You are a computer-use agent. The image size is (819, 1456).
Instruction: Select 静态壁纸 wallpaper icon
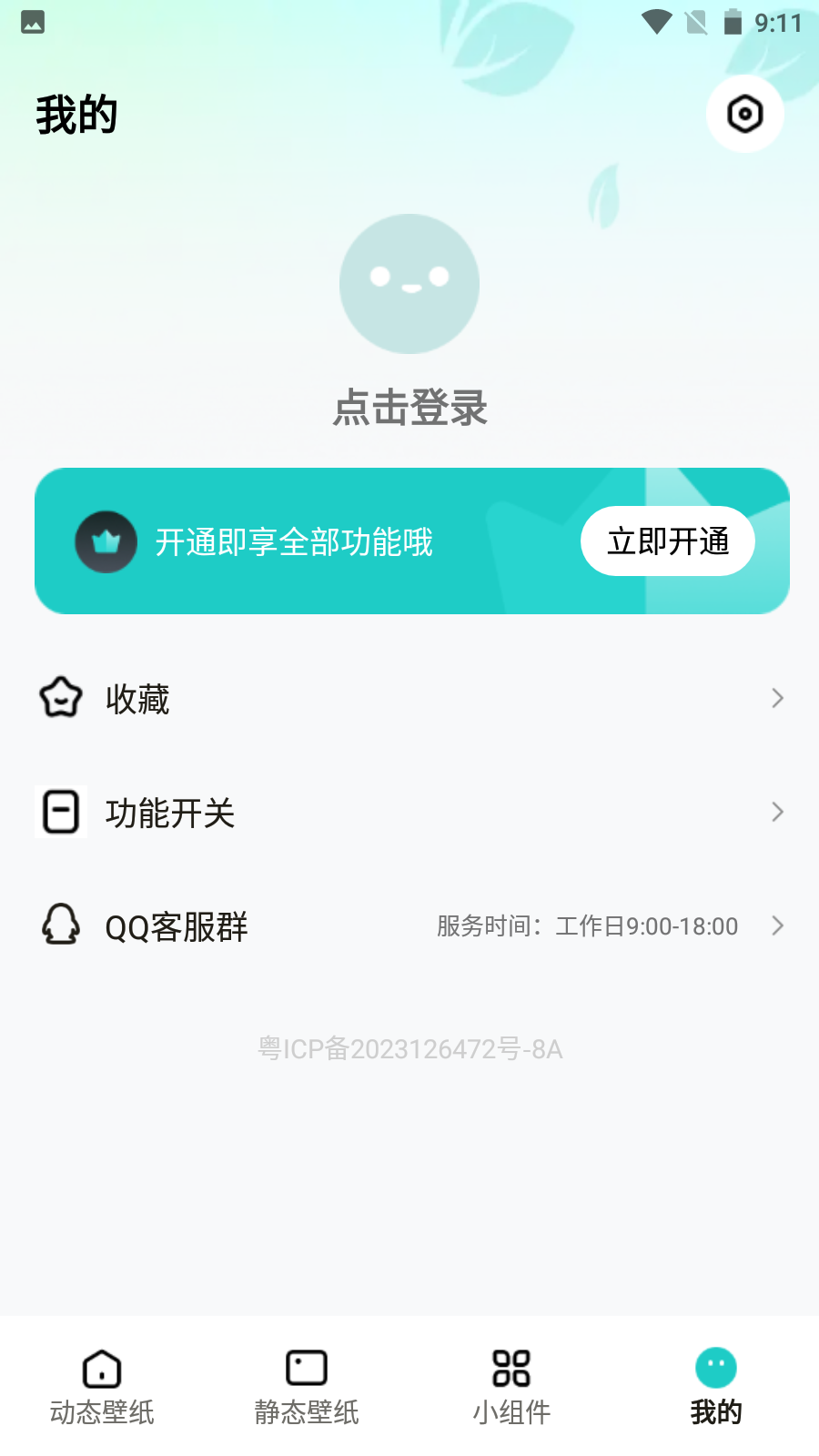(306, 1367)
